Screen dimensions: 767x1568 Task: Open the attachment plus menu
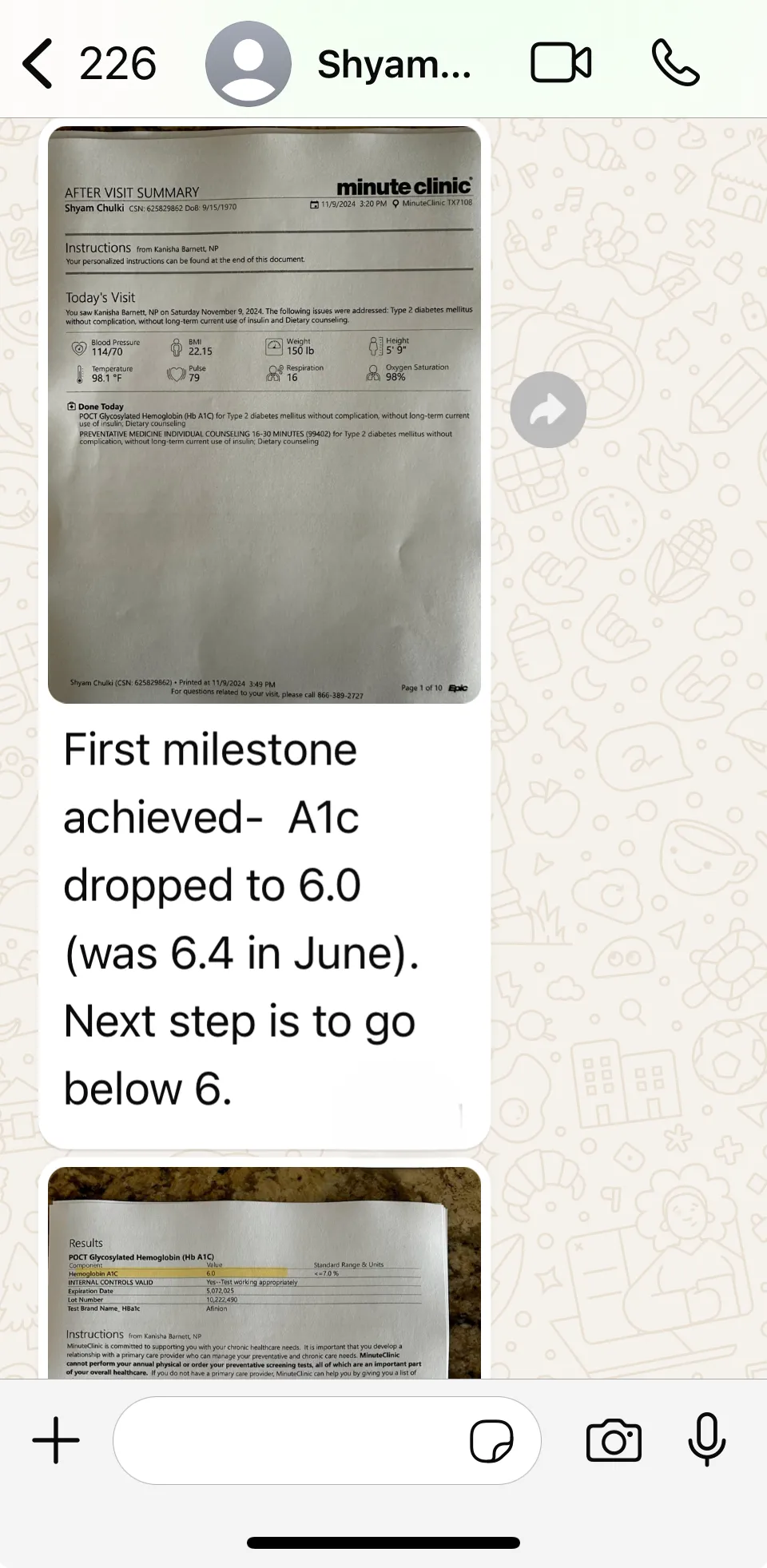click(x=56, y=1440)
